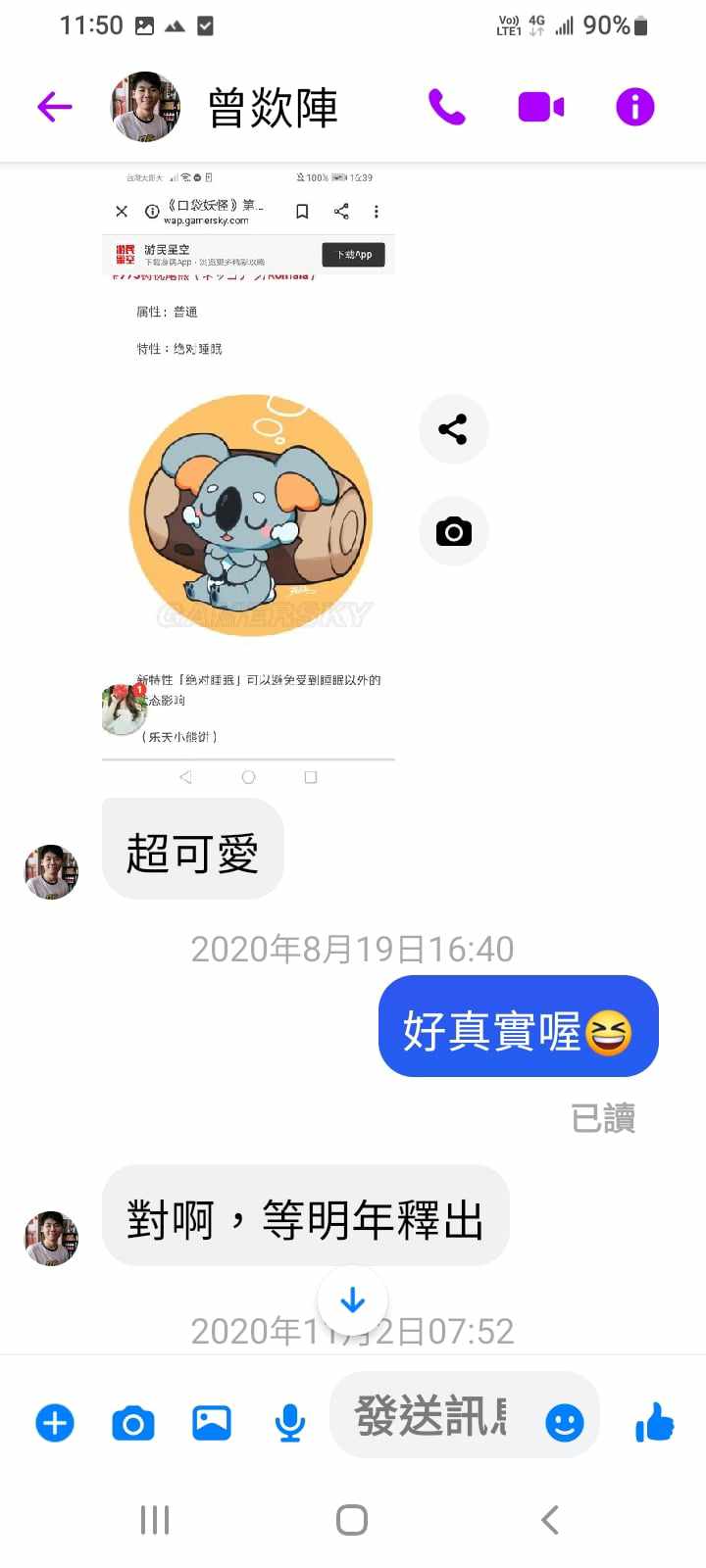The image size is (706, 1568).
Task: Send a thumbs-up like
Action: 654,1422
